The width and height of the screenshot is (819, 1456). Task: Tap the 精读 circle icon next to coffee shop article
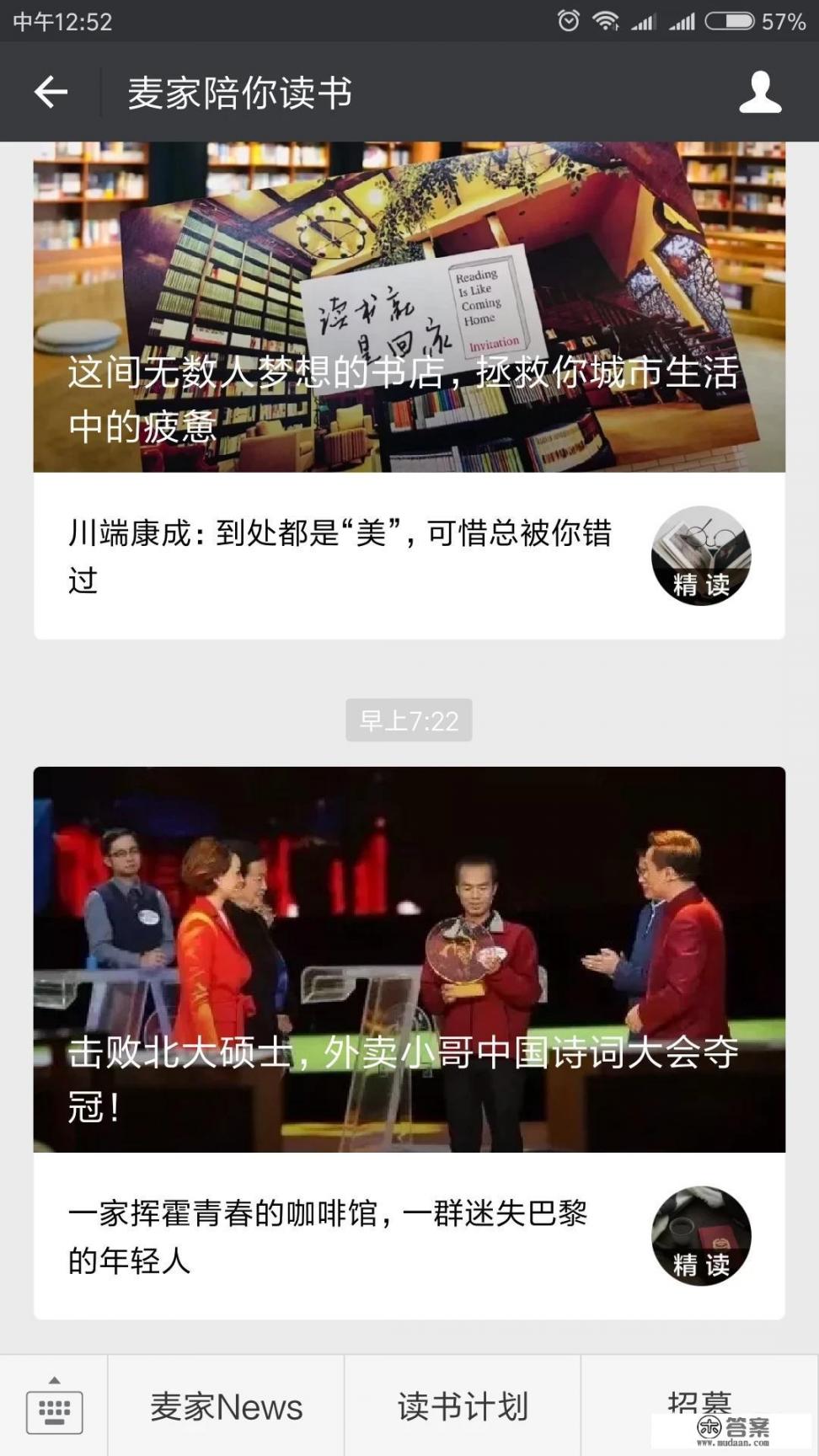point(702,1237)
